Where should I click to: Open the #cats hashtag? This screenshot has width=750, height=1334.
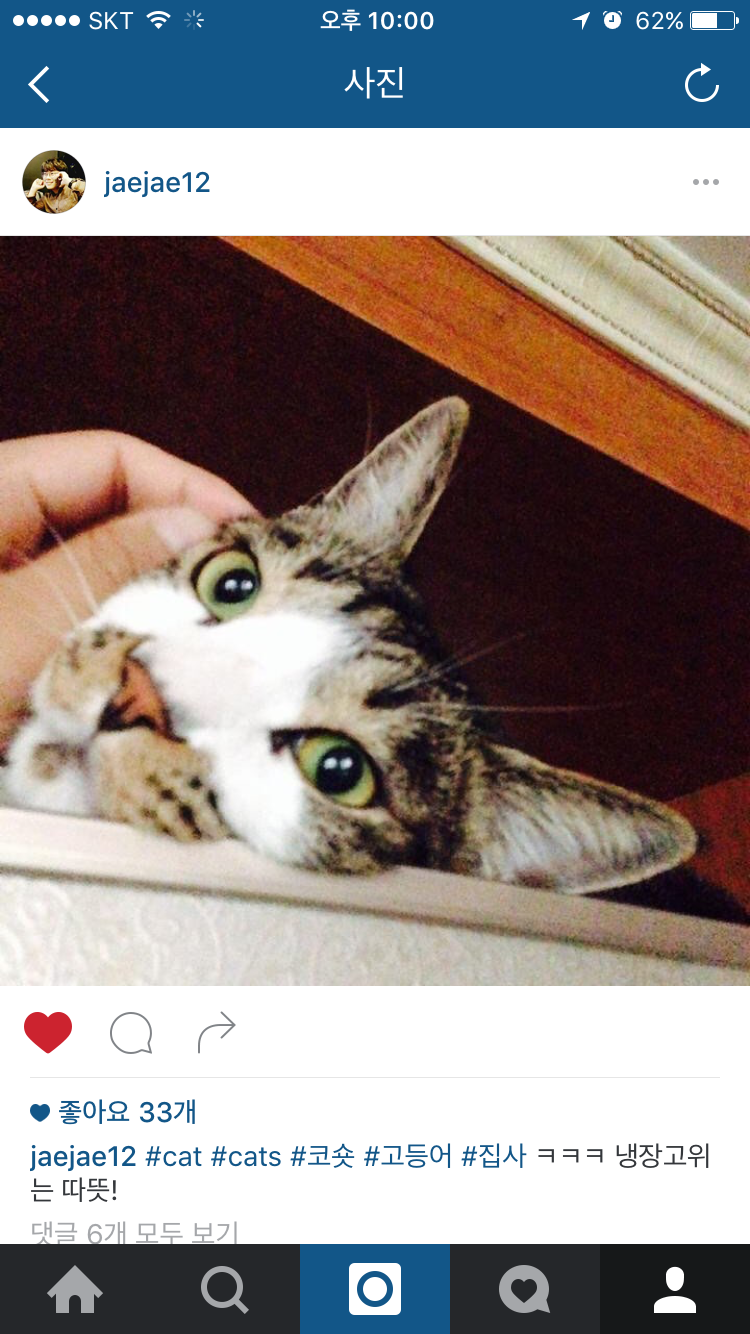point(246,1157)
